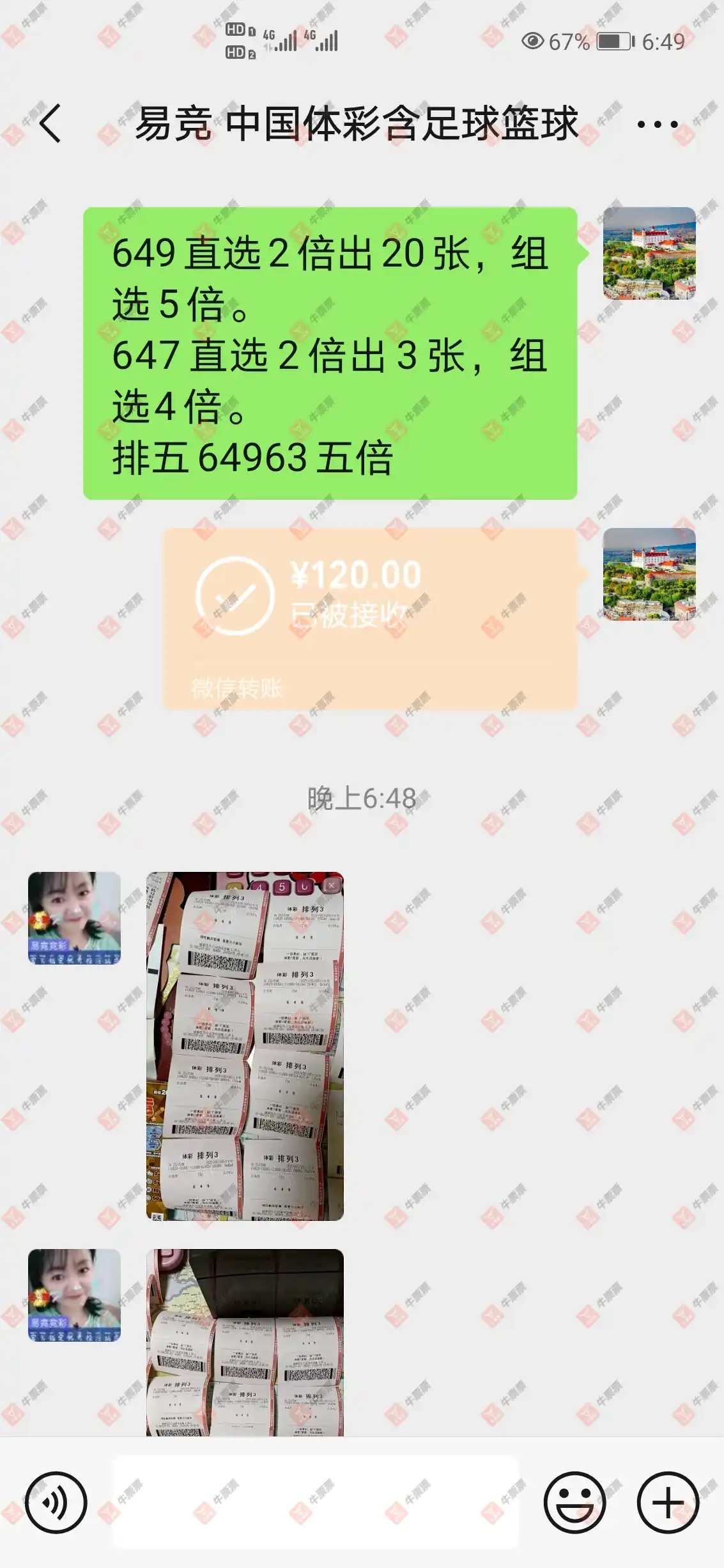
Task: Open the sender's avatar next to first photo
Action: [74, 918]
